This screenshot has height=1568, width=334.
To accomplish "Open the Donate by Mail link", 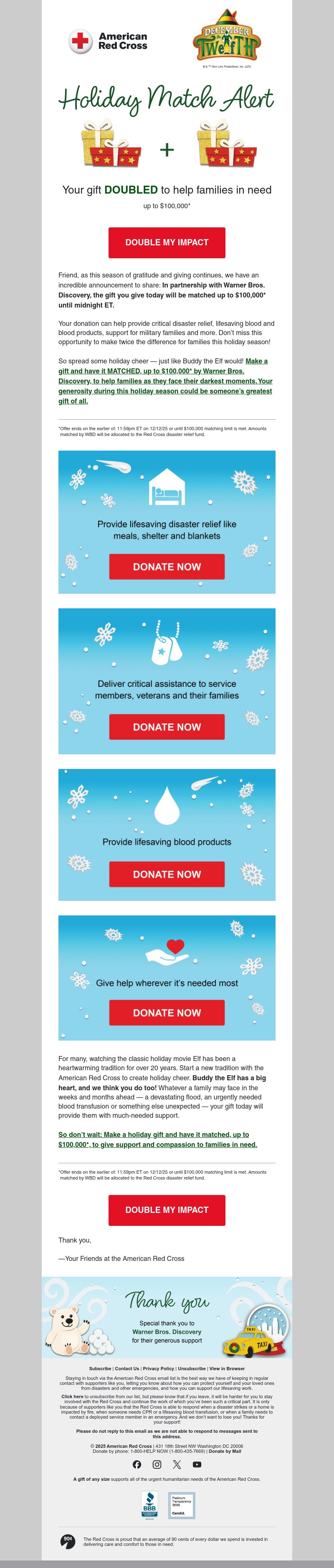I will [225, 1451].
